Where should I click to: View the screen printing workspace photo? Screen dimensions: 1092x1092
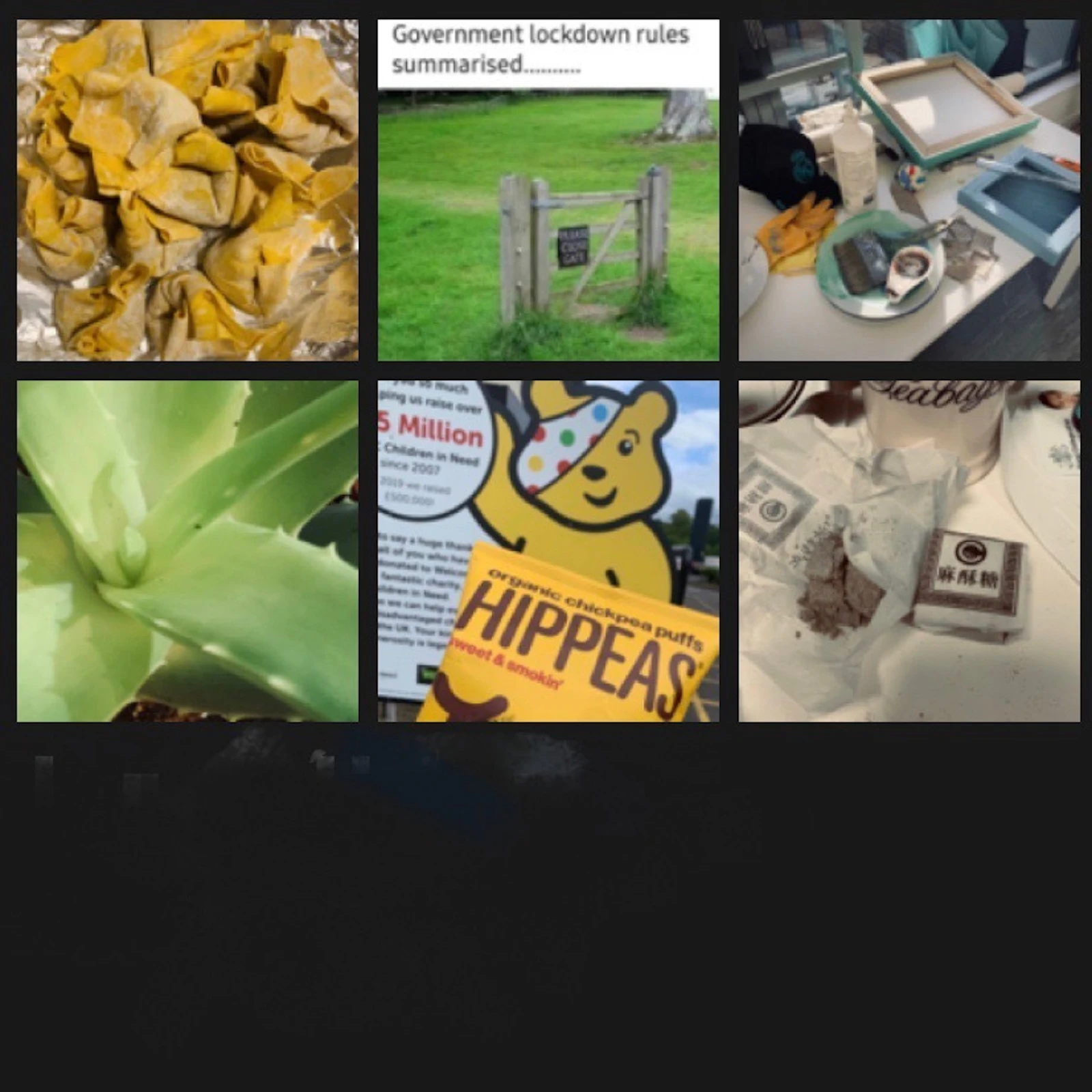pyautogui.click(x=908, y=190)
